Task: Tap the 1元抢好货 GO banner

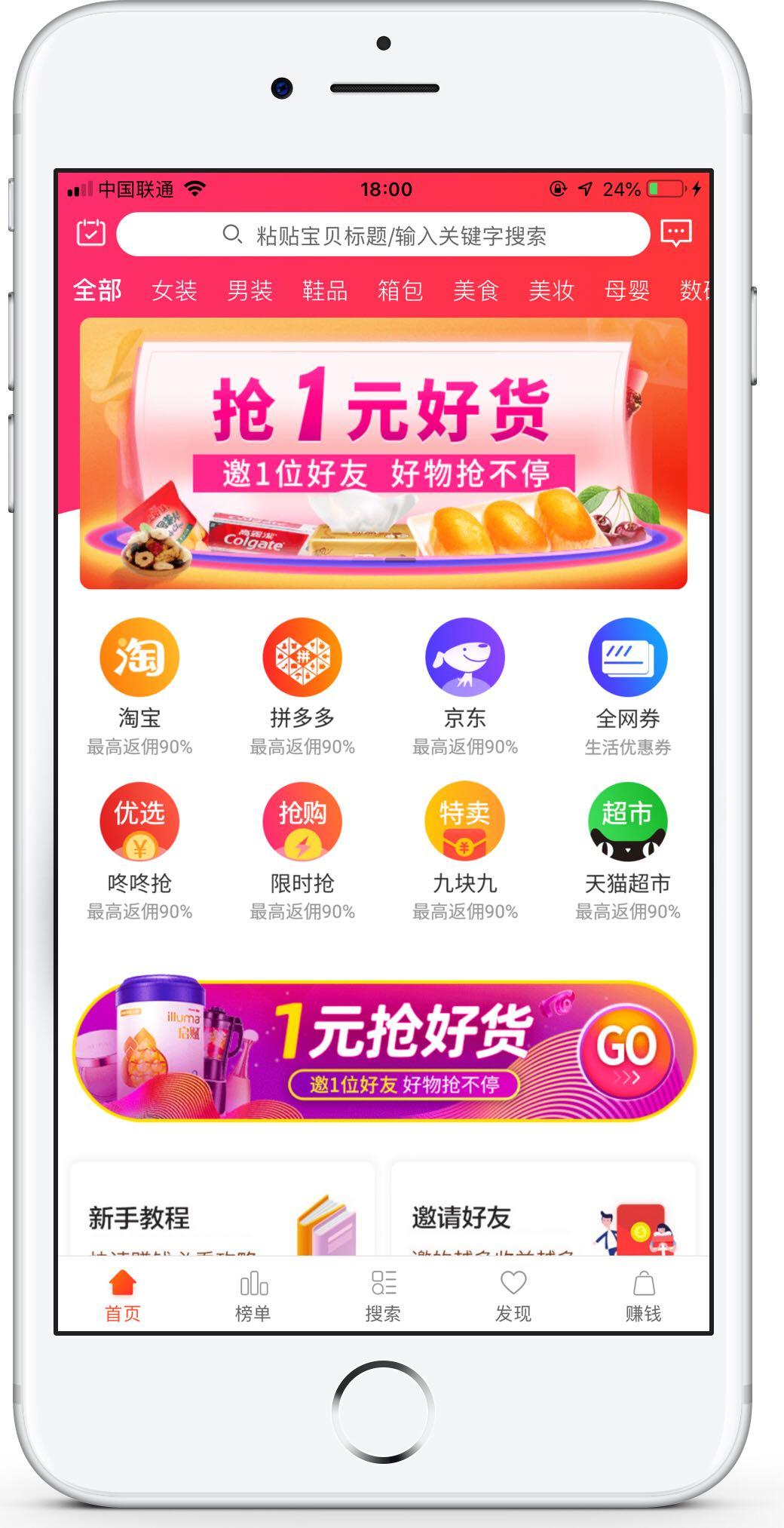Action: coord(383,1050)
